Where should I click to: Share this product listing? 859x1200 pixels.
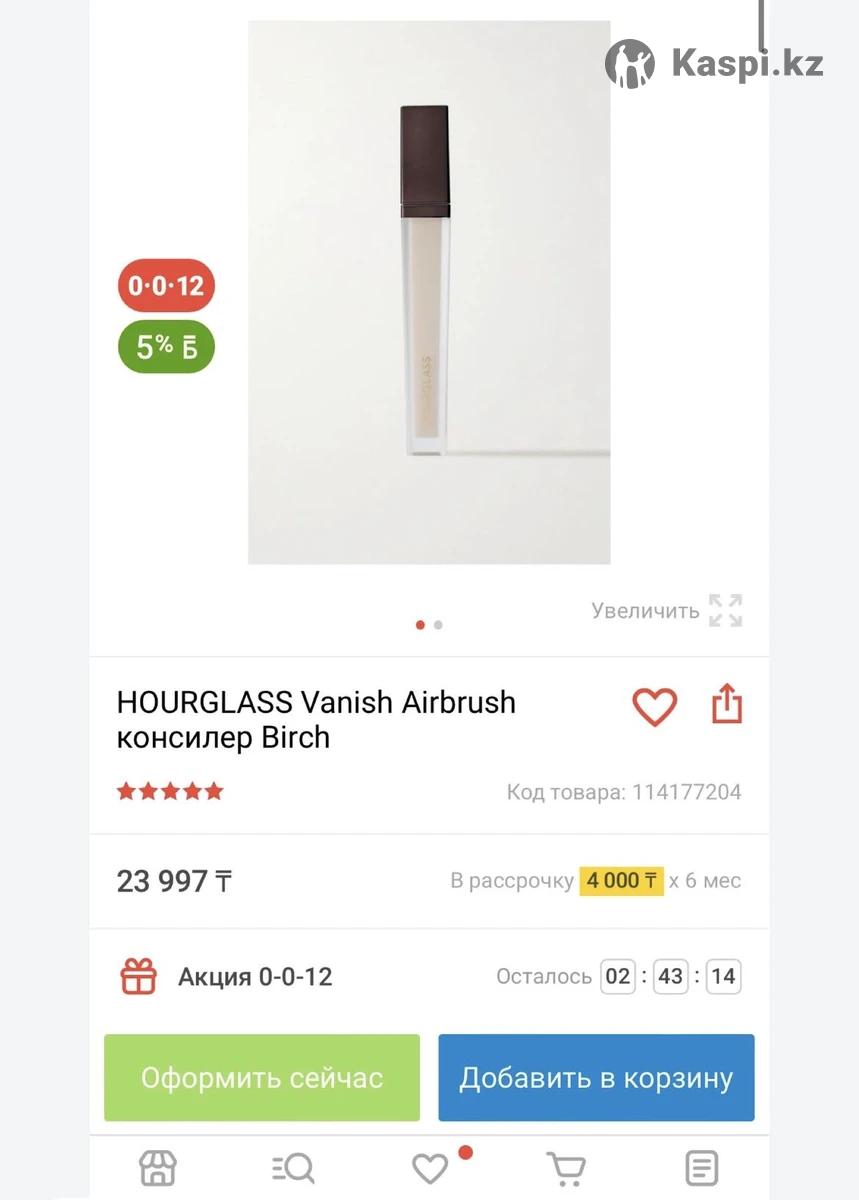pyautogui.click(x=727, y=704)
